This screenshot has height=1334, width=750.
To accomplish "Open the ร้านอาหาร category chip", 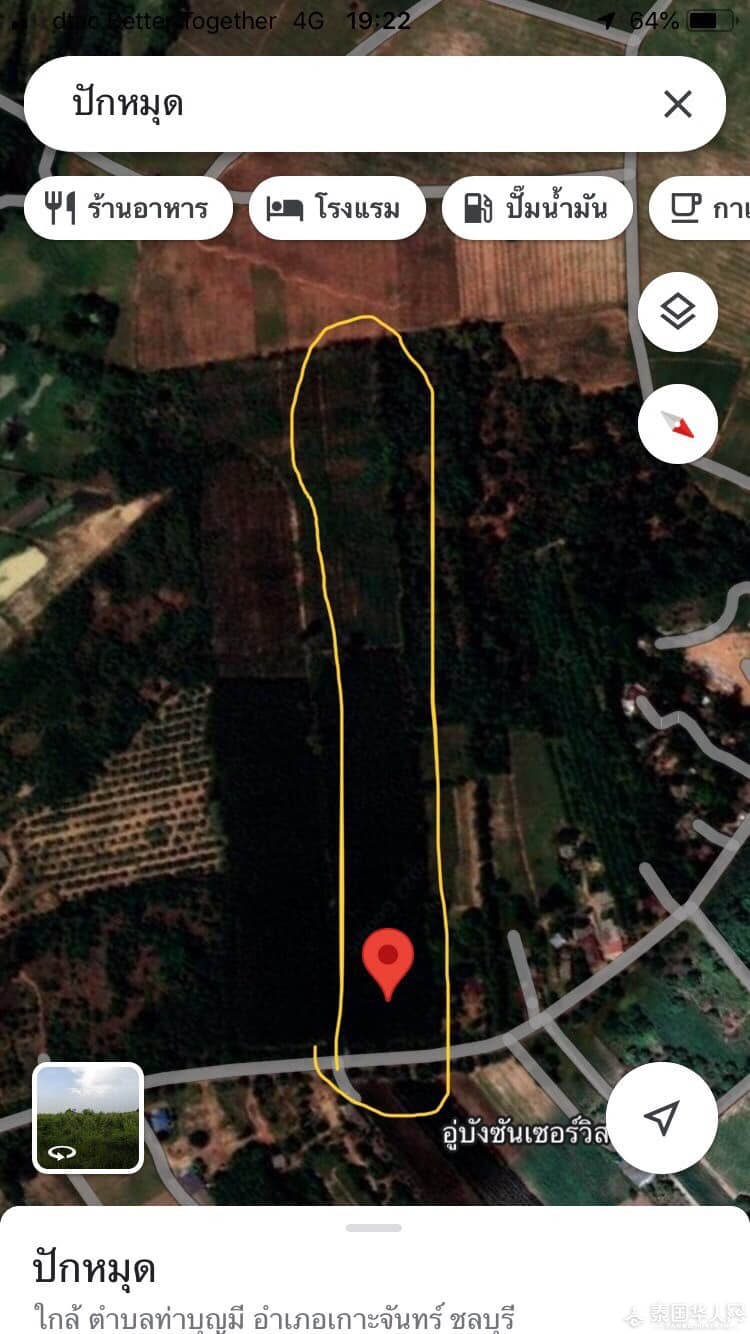I will pos(129,208).
